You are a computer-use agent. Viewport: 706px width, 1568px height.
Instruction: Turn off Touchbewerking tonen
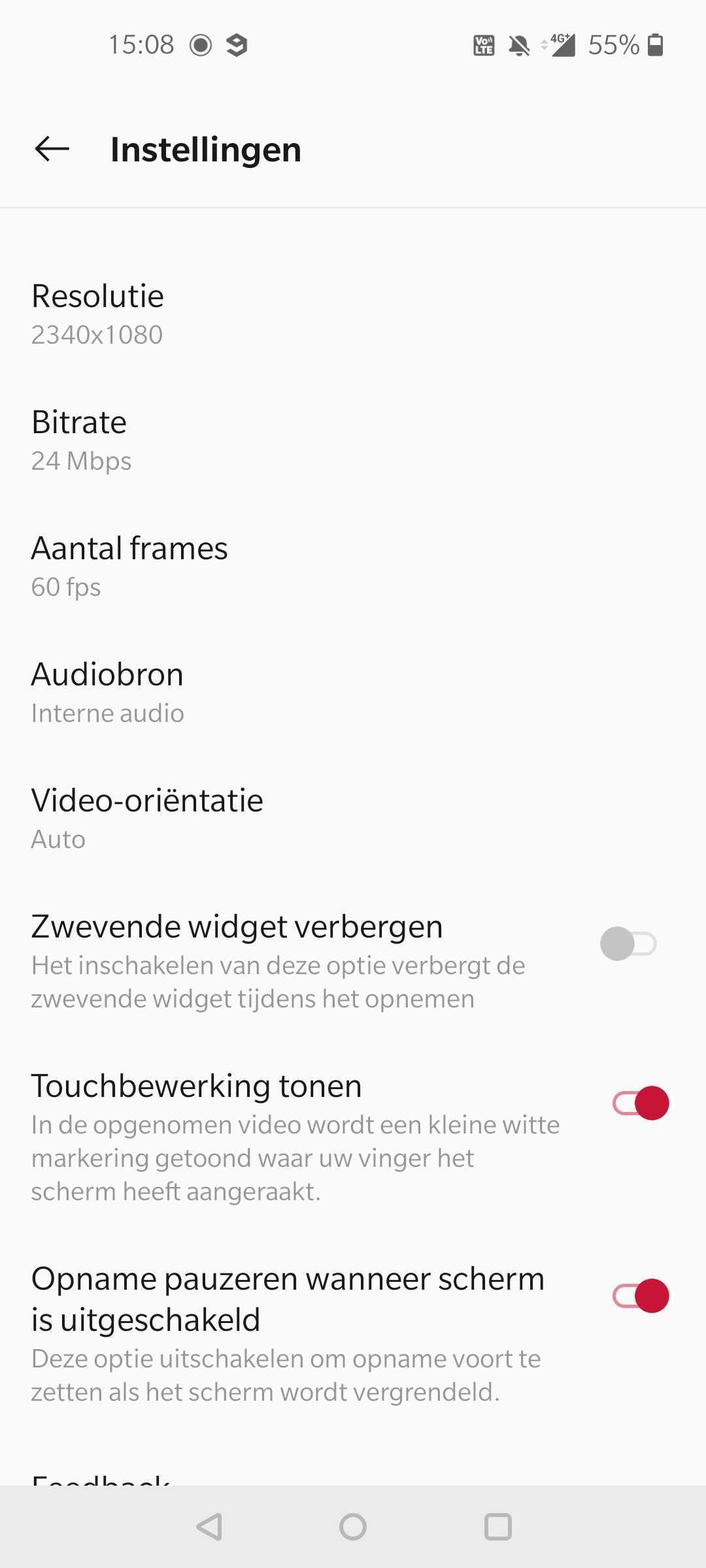[641, 1103]
